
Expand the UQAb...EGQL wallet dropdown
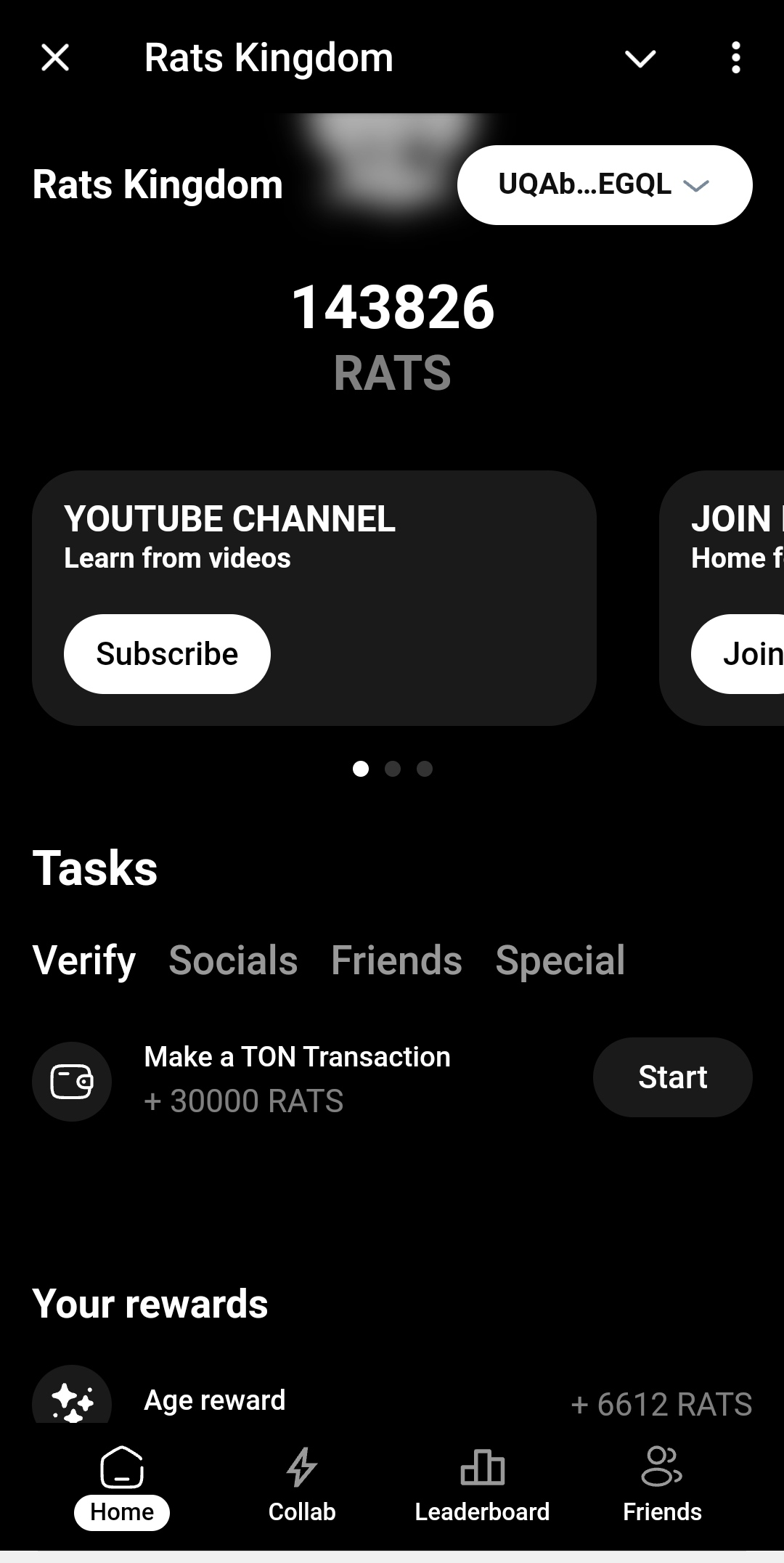pos(604,185)
